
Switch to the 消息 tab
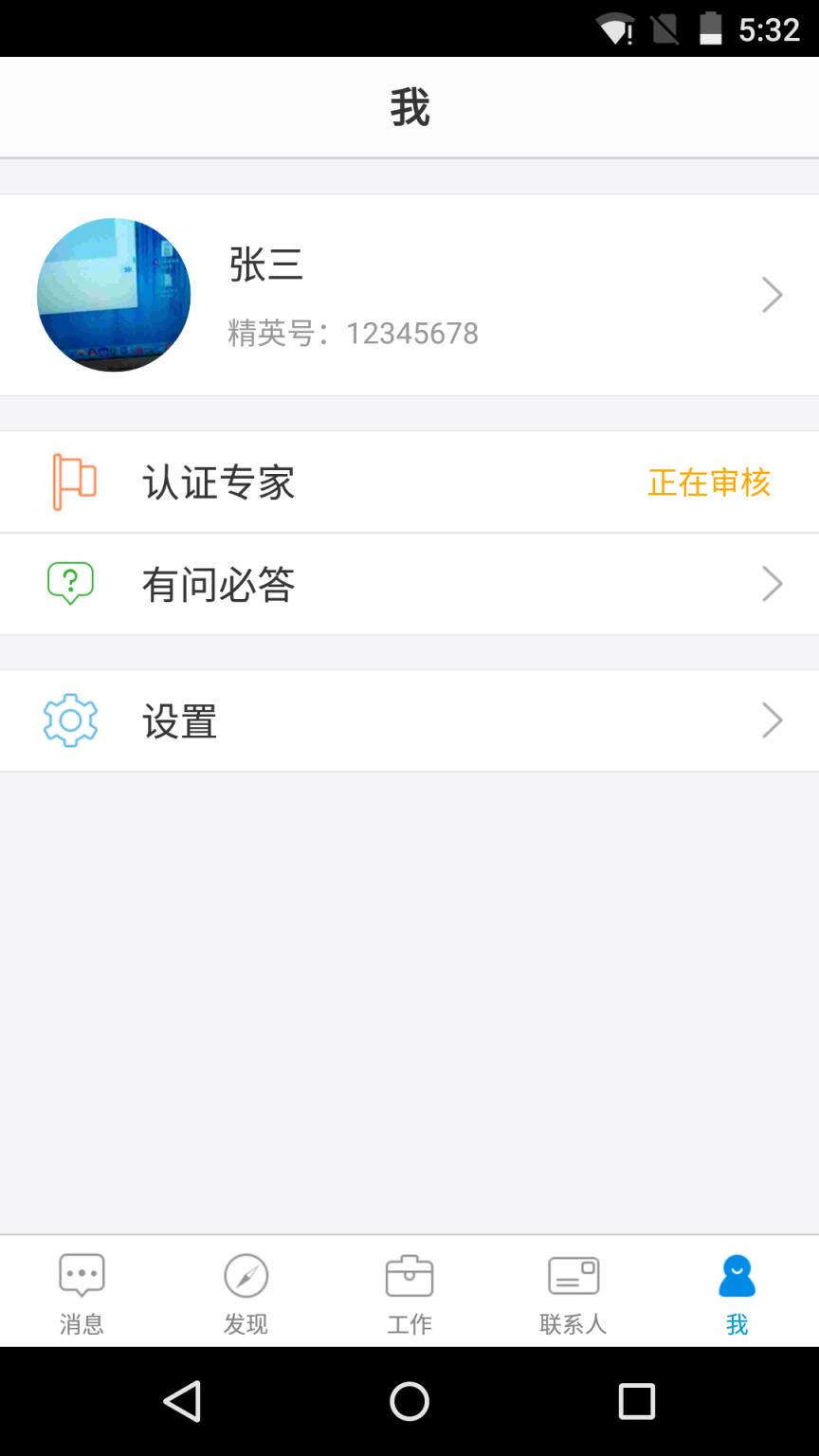[x=82, y=1291]
